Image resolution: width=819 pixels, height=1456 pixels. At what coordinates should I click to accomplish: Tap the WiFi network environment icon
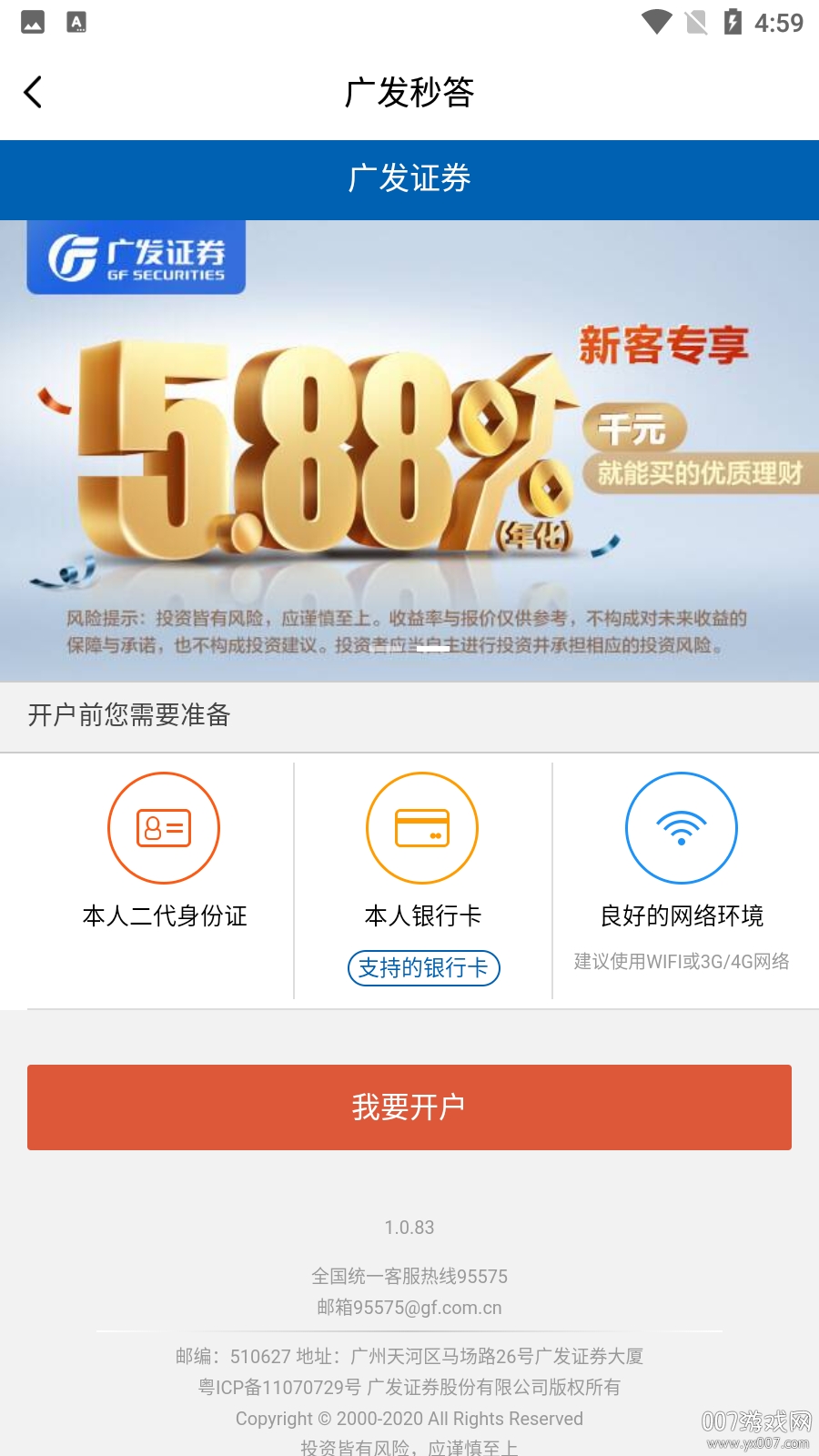[681, 828]
